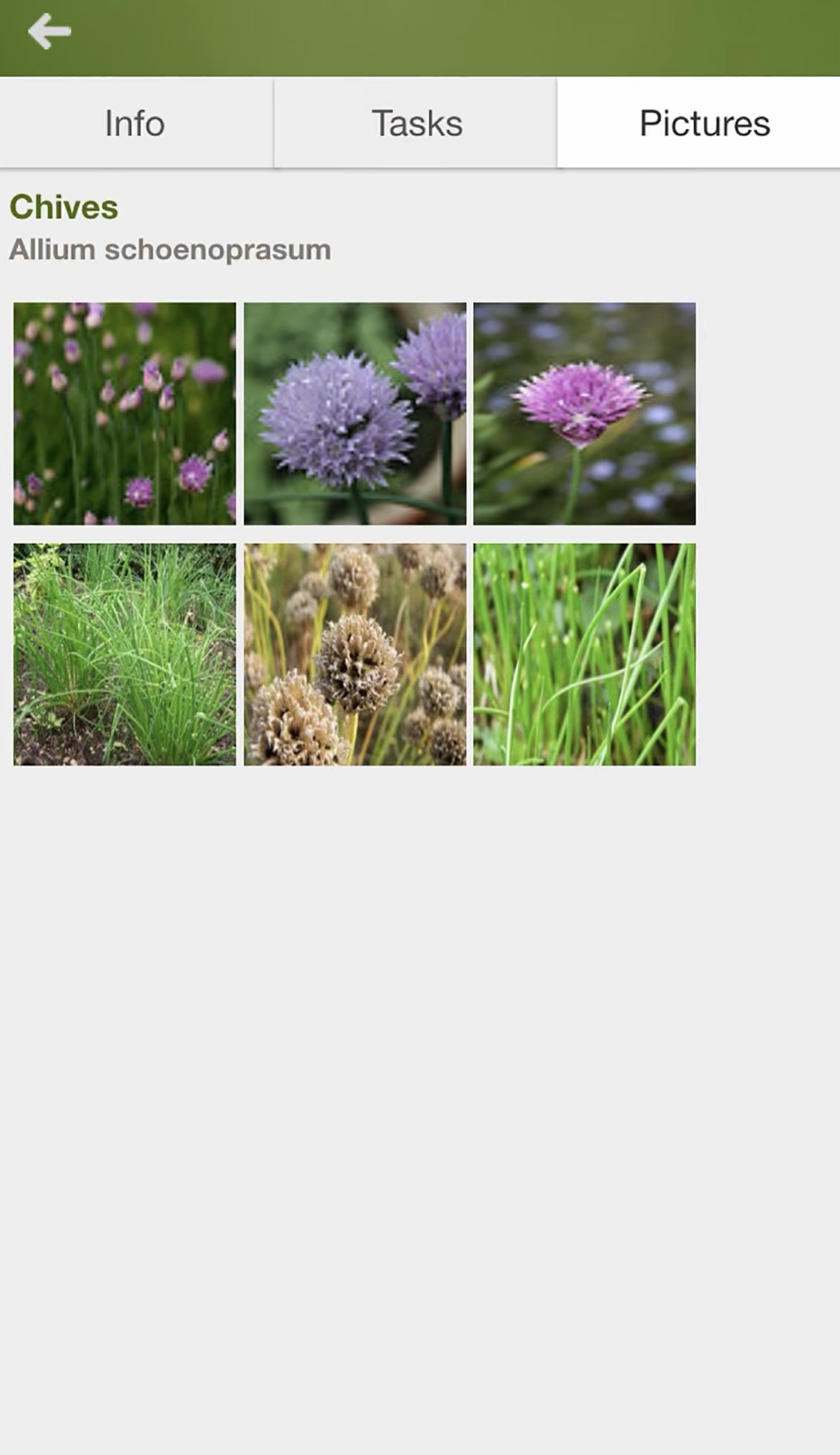Go back using the arrow icon
This screenshot has width=840, height=1455.
click(x=49, y=32)
